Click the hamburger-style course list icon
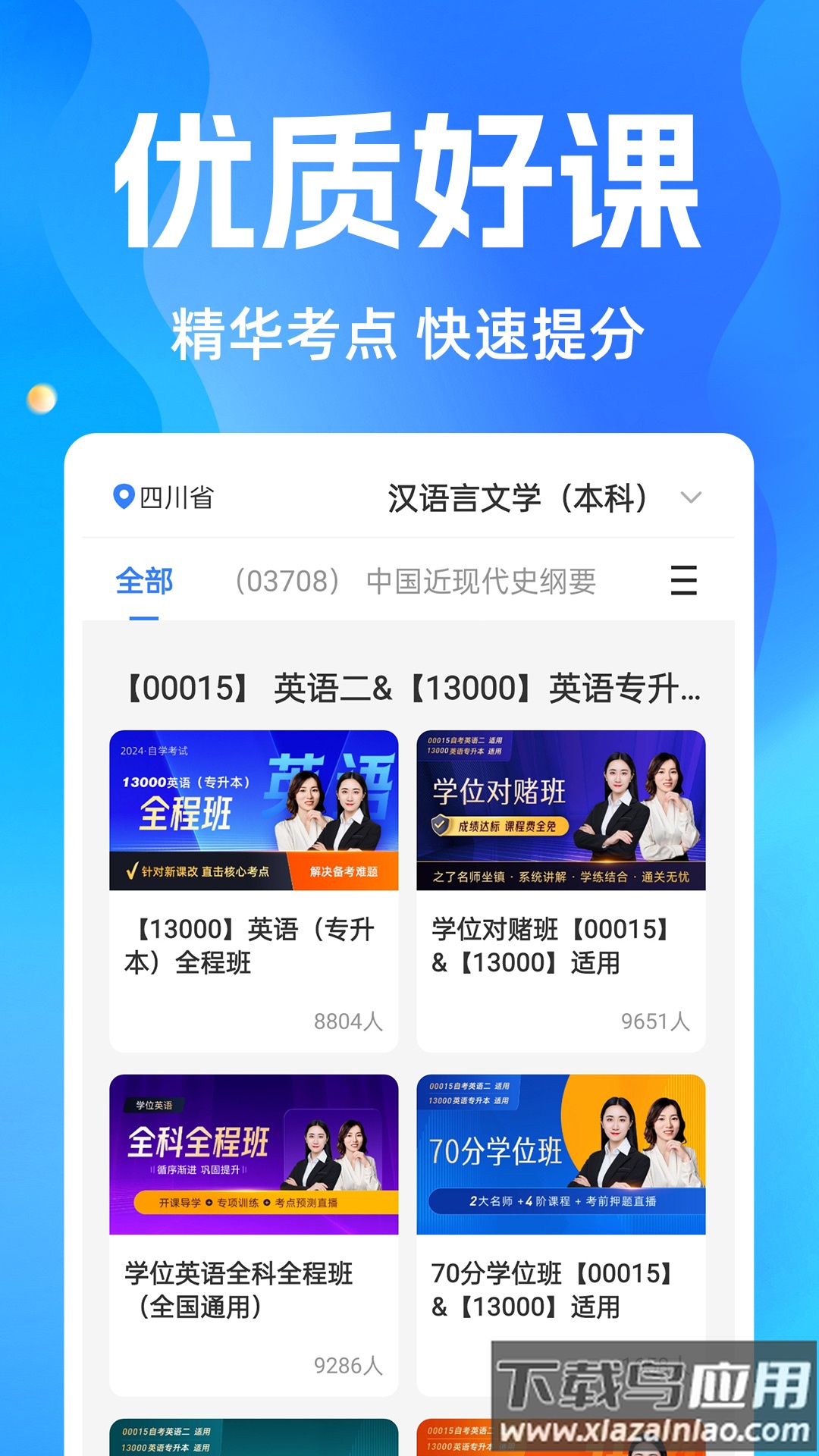Image resolution: width=819 pixels, height=1456 pixels. point(685,581)
